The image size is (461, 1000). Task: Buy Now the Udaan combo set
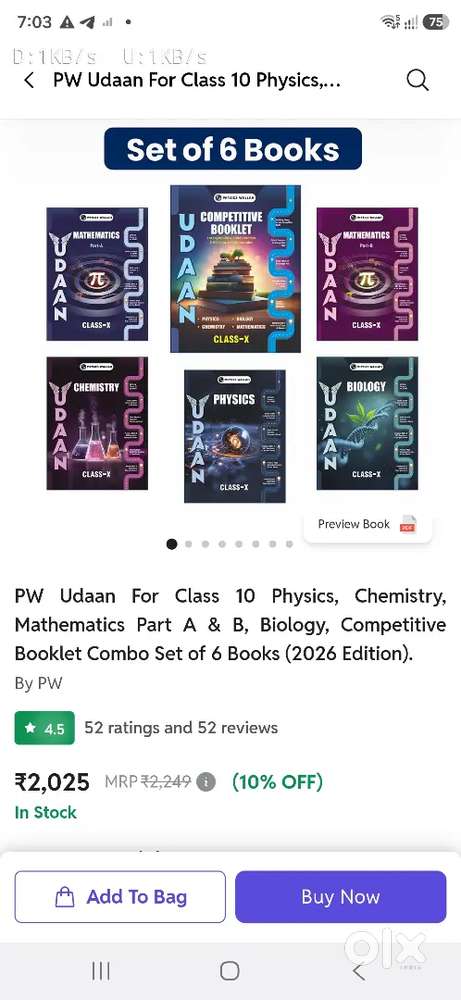pos(340,897)
